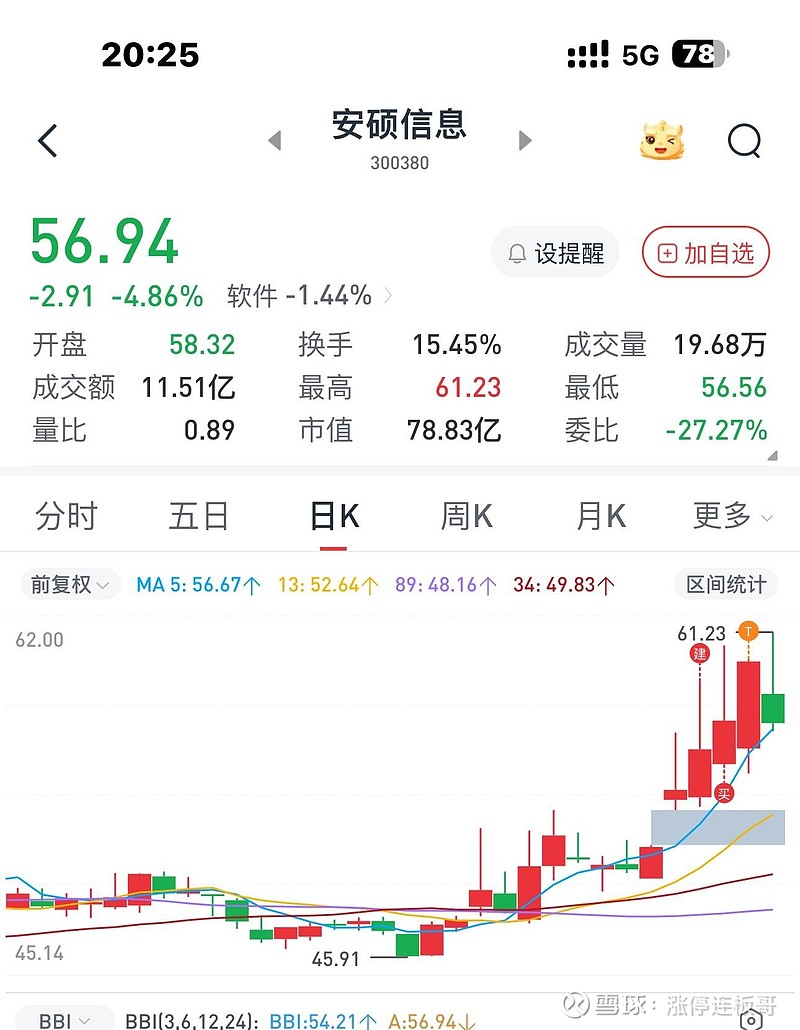Open the mascot assistant icon
Image resolution: width=800 pixels, height=1030 pixels.
click(663, 141)
